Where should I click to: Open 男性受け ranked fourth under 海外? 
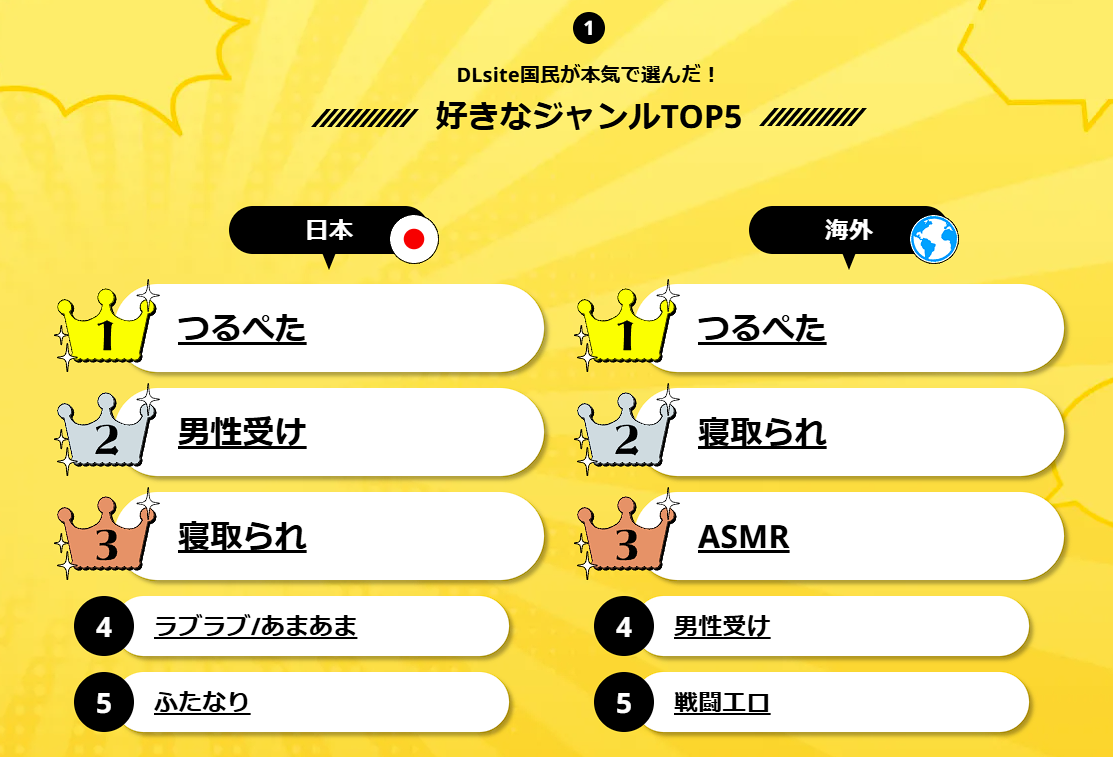(x=722, y=627)
